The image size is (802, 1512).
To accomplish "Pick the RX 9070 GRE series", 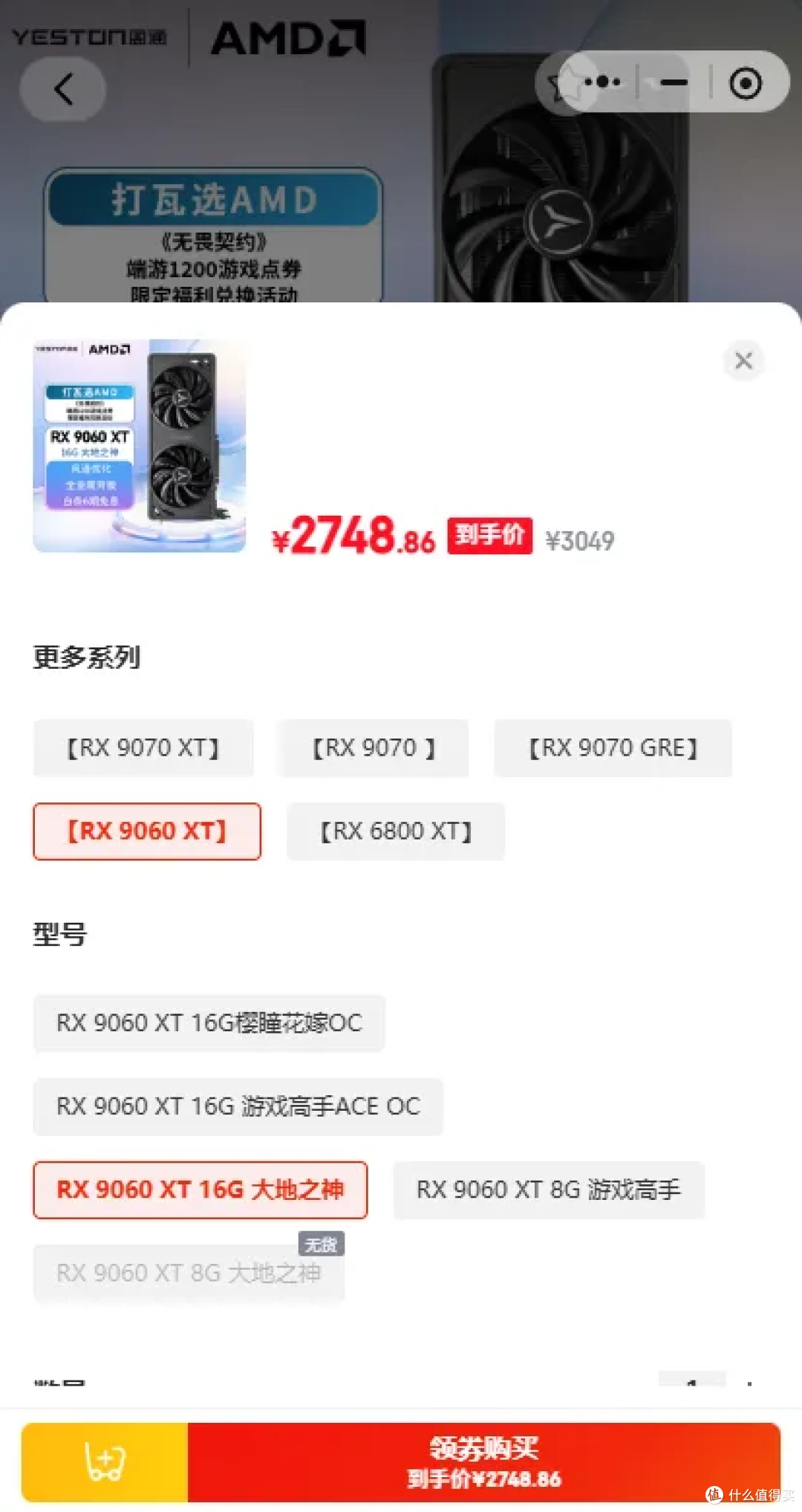I will click(x=613, y=747).
